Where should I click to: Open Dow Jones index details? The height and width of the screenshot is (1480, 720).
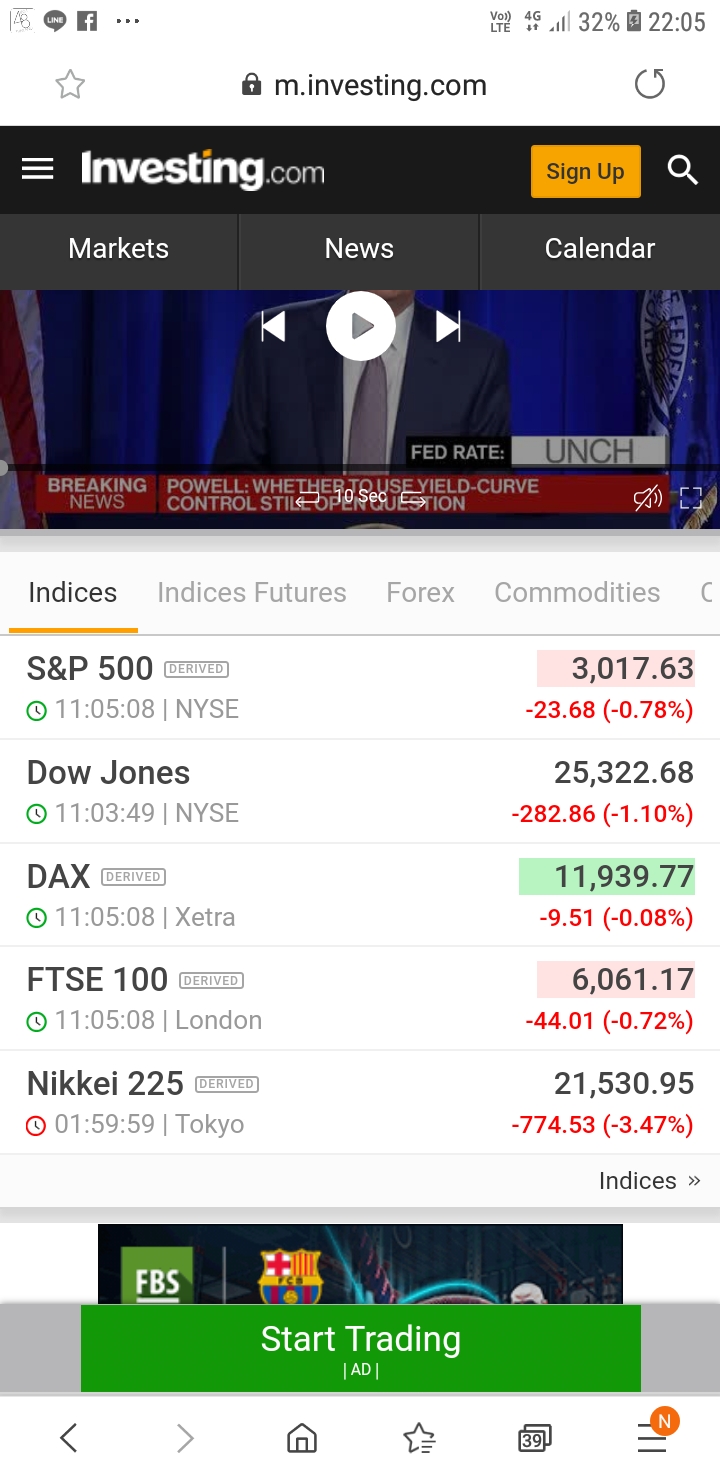pyautogui.click(x=108, y=773)
